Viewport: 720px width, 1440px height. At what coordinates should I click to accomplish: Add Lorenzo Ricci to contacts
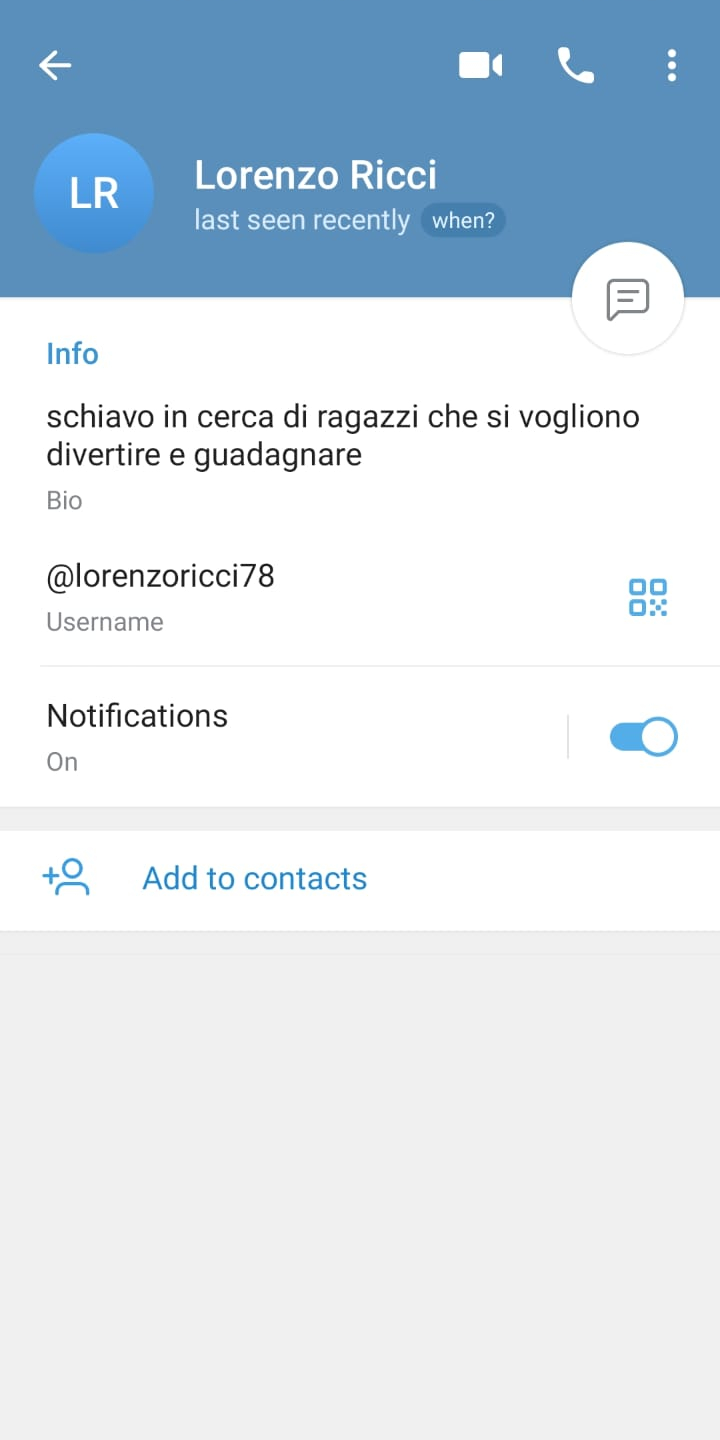click(360, 879)
